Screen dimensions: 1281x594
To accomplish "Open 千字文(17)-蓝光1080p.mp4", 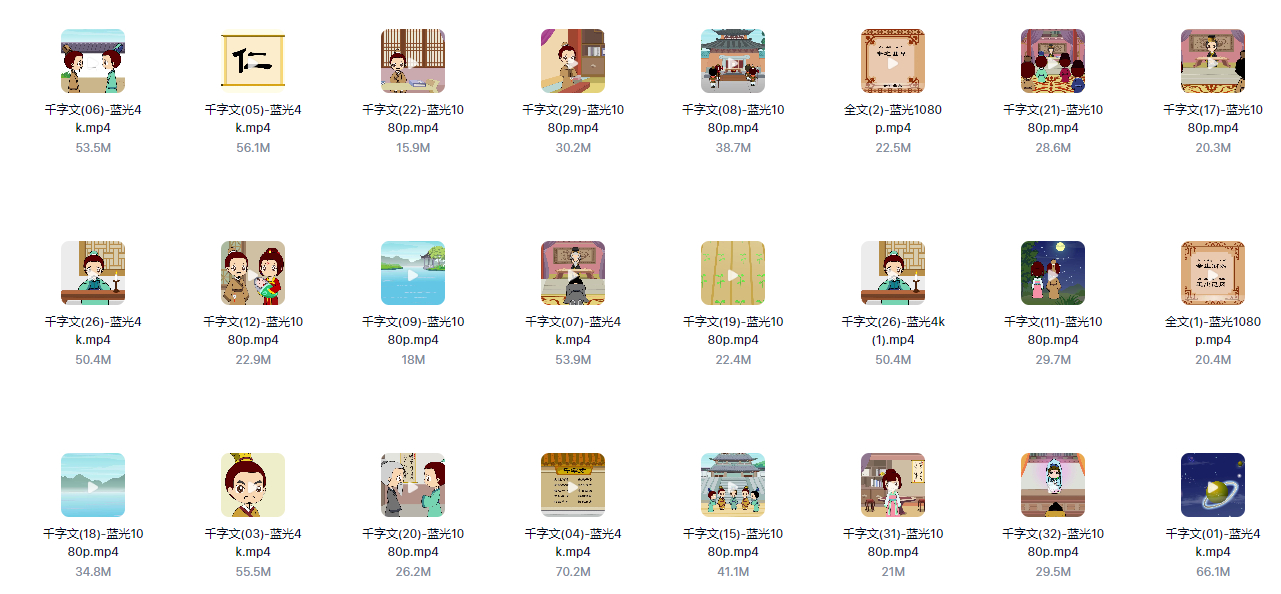I will [x=1213, y=61].
